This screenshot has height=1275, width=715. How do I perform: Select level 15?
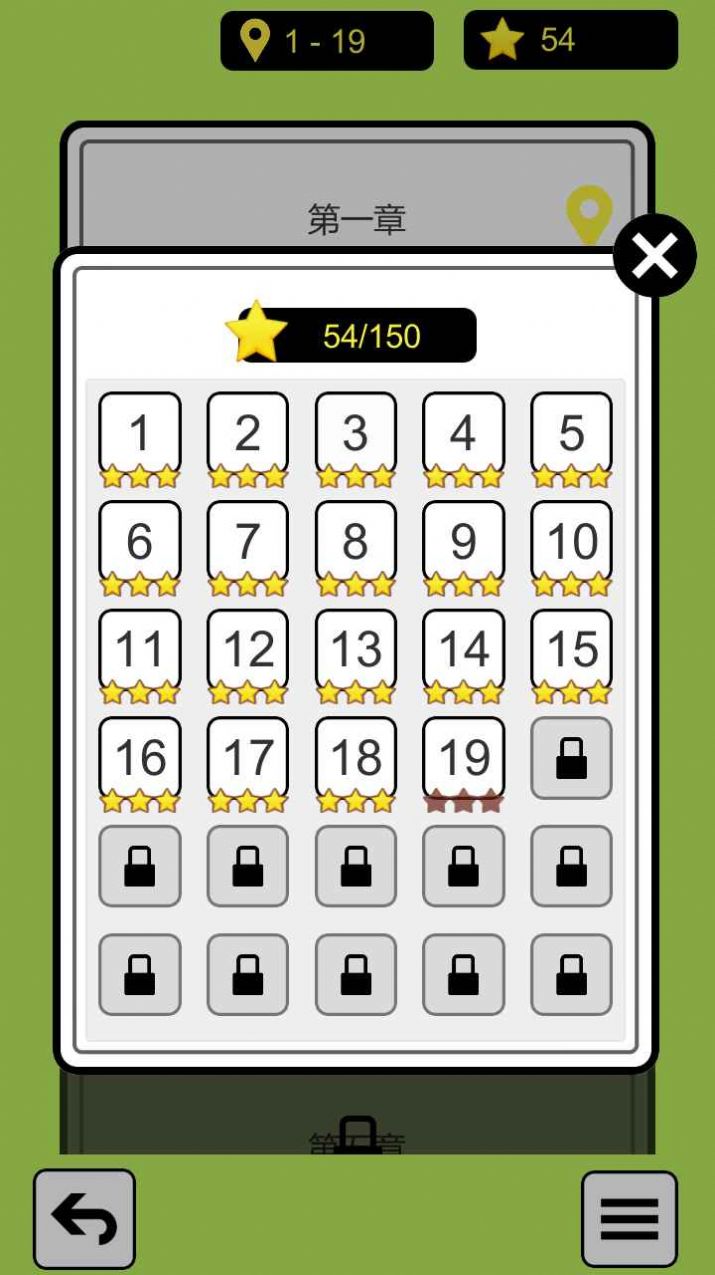[x=571, y=650]
